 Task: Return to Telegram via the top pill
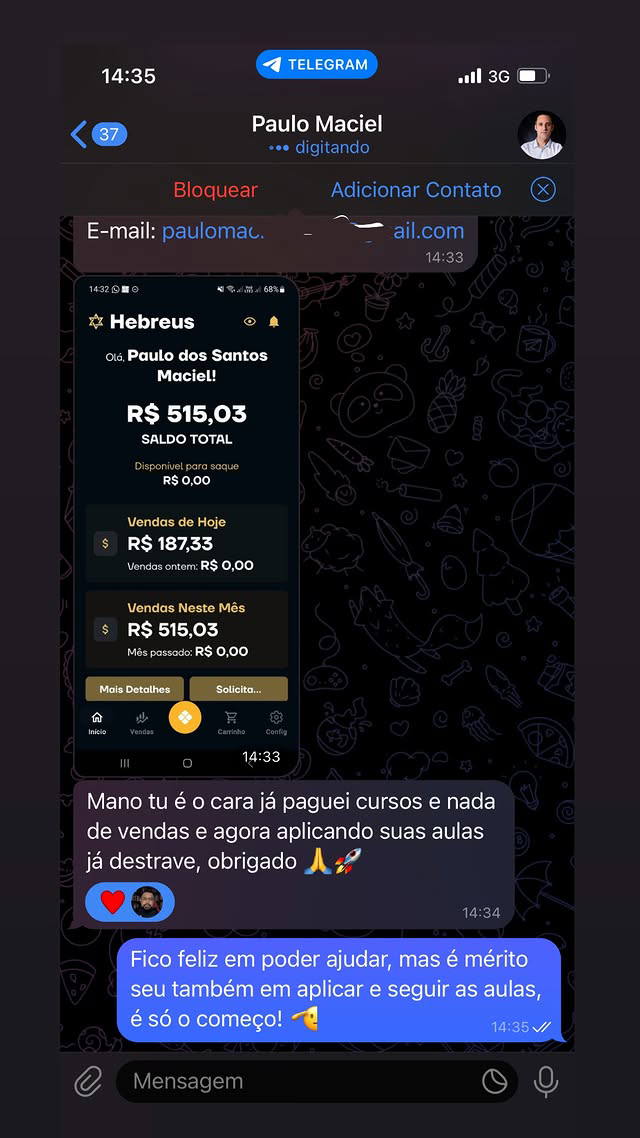pos(316,65)
